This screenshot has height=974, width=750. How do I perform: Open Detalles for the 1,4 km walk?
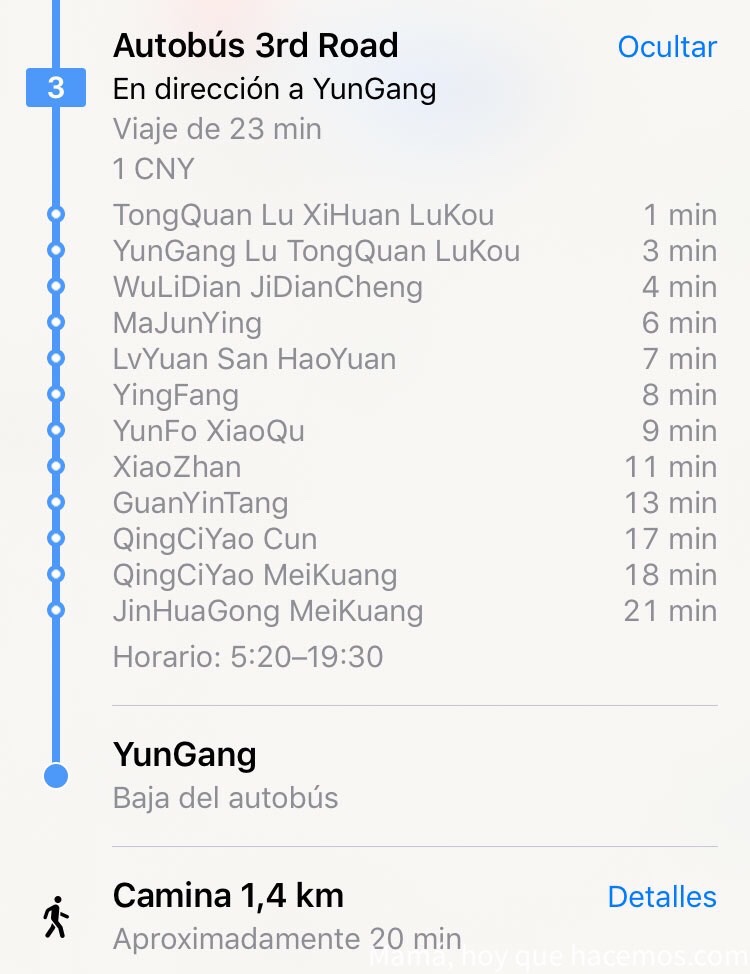[662, 897]
